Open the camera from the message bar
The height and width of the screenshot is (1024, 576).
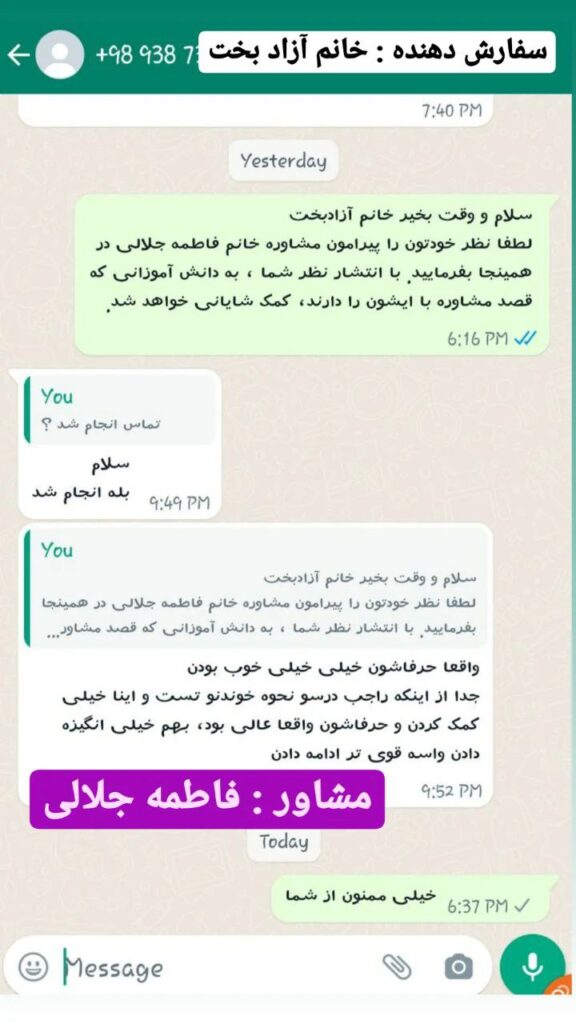459,967
